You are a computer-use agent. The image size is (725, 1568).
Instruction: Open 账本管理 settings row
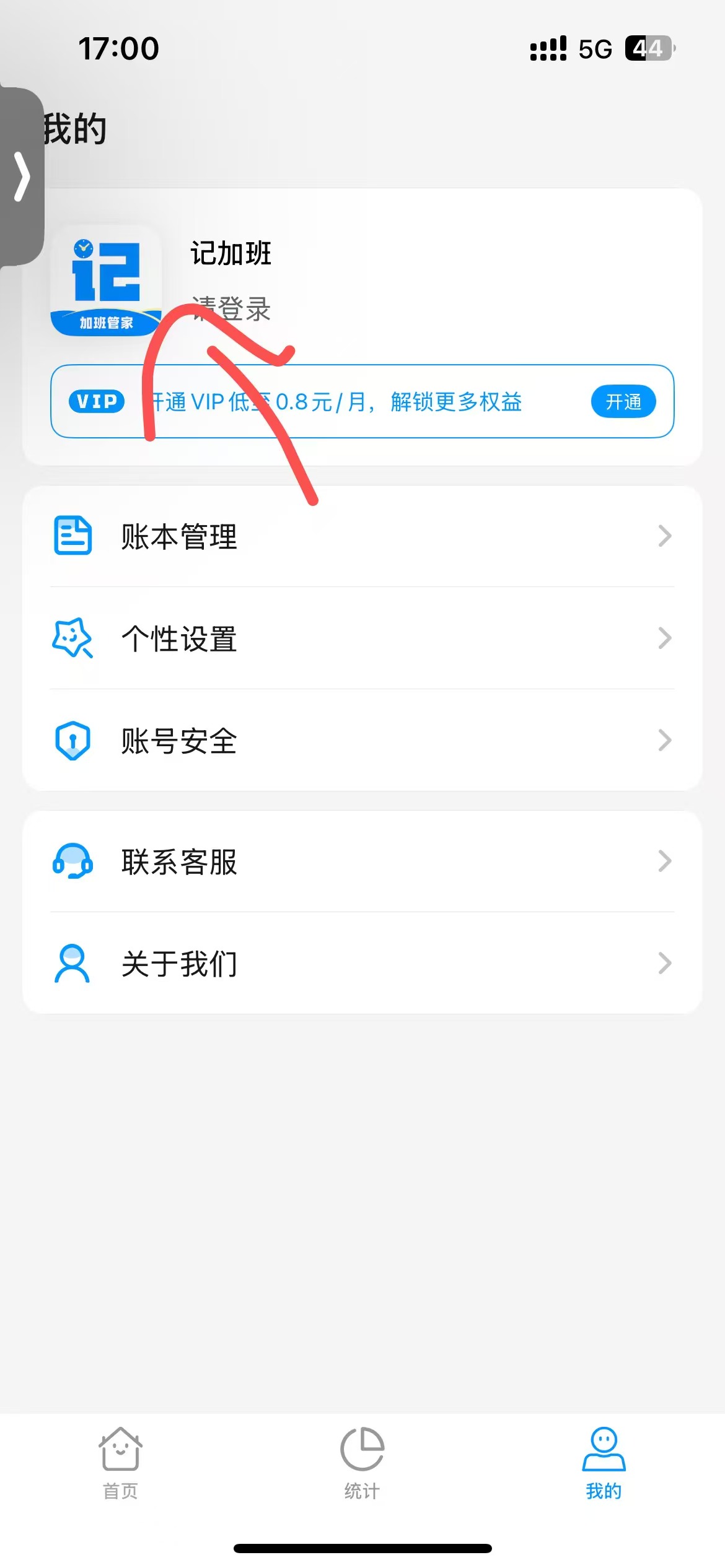point(362,536)
